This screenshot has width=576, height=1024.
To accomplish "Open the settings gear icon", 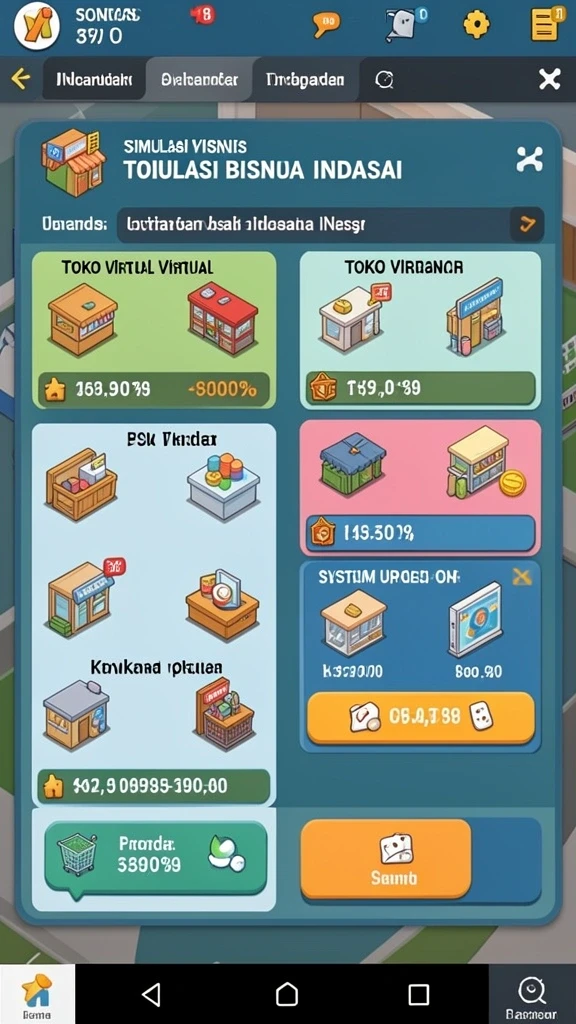I will pos(476,25).
